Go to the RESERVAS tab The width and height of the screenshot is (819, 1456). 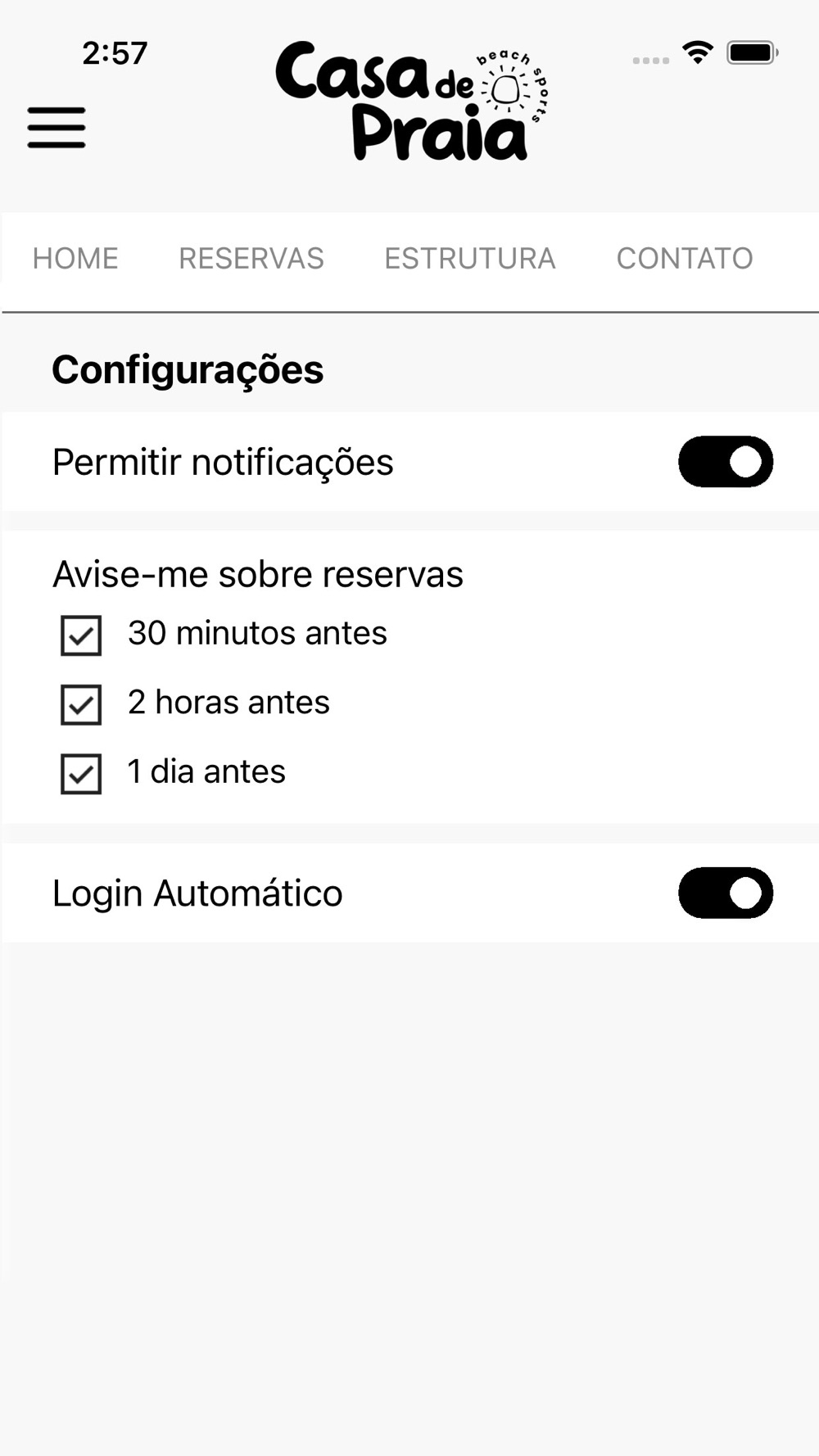click(x=251, y=259)
